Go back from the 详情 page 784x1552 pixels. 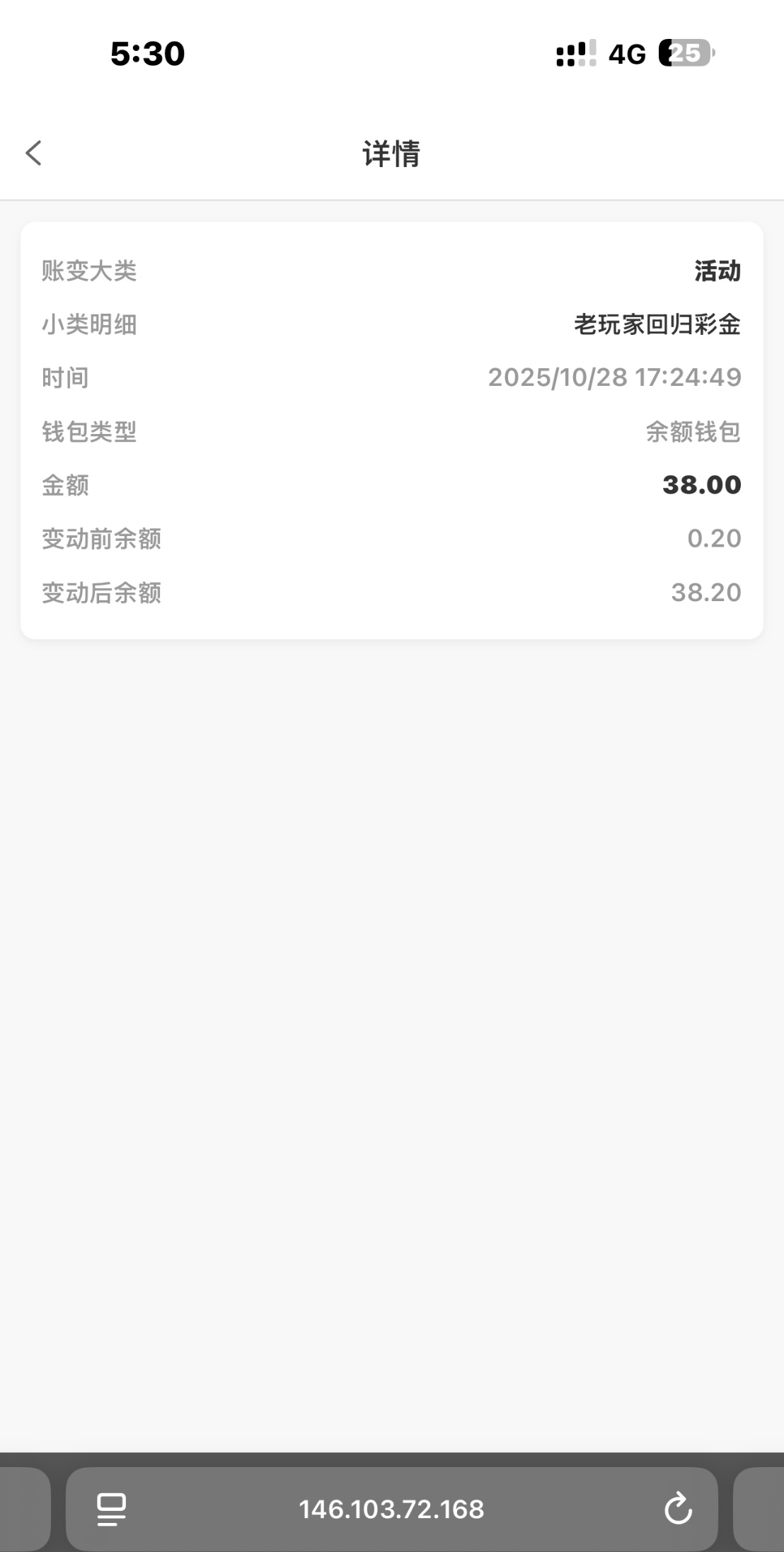33,153
